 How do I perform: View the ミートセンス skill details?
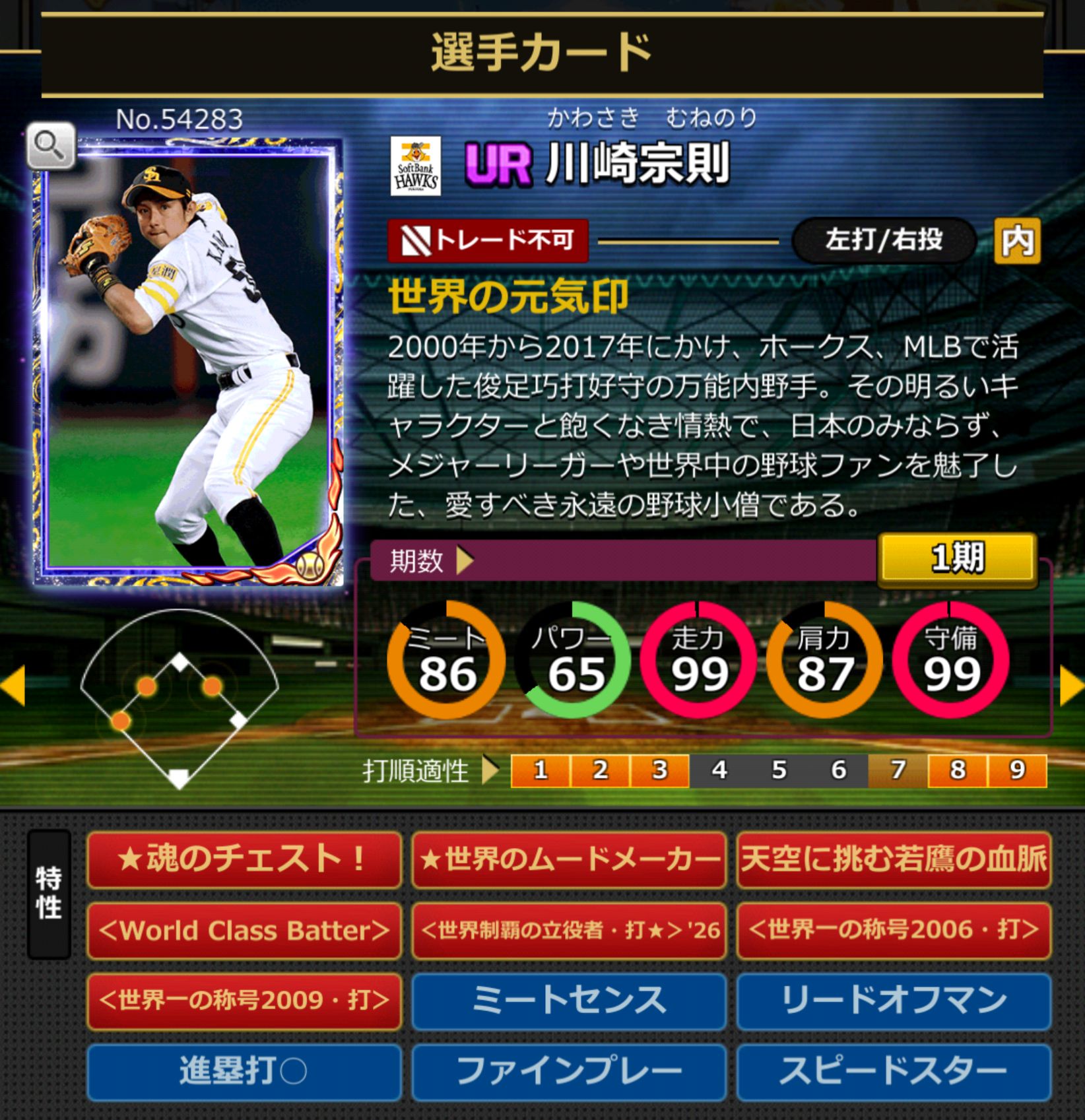[x=568, y=1000]
